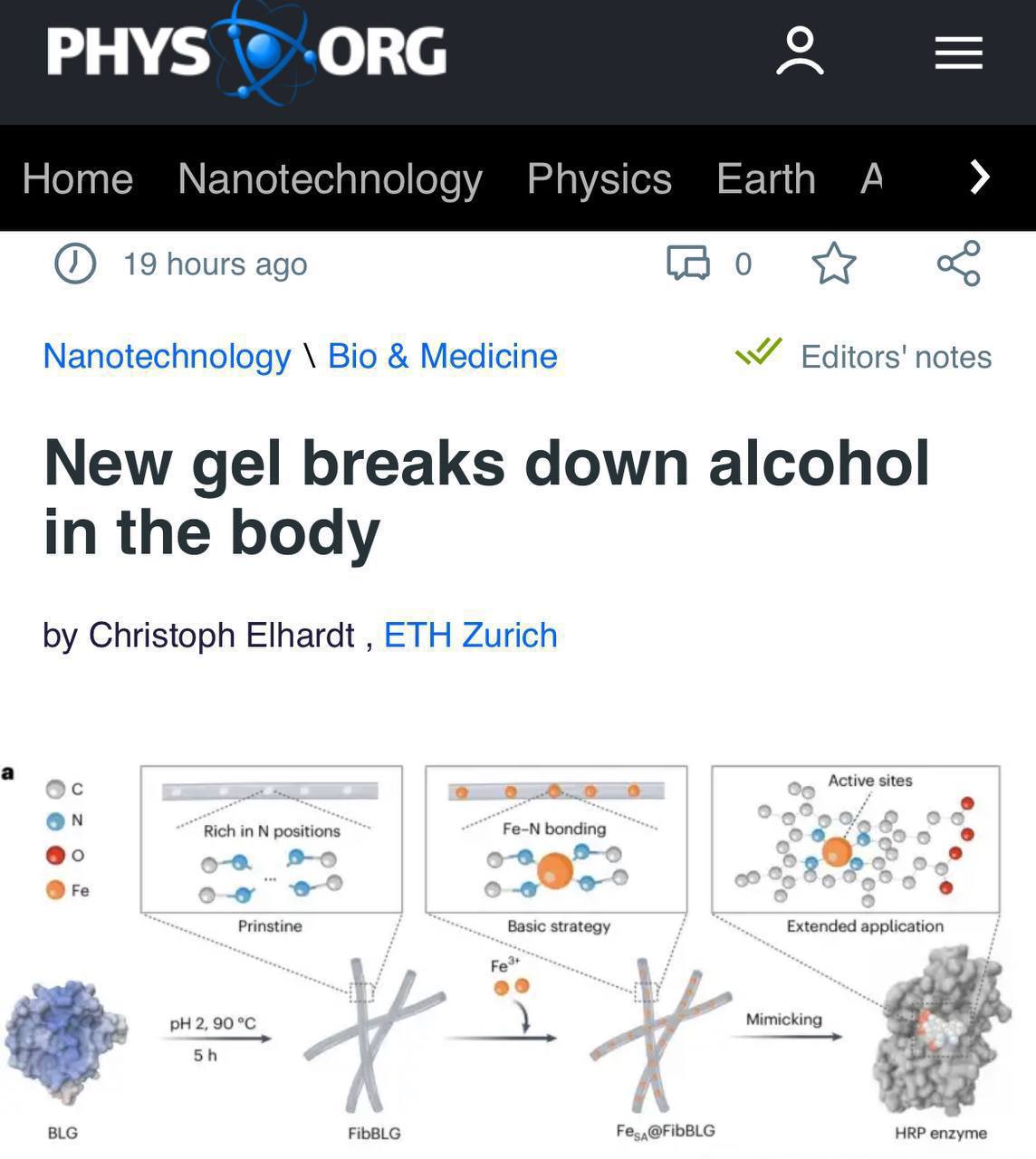Switch to the Nanotechnology section
The image size is (1036, 1159).
[x=330, y=178]
